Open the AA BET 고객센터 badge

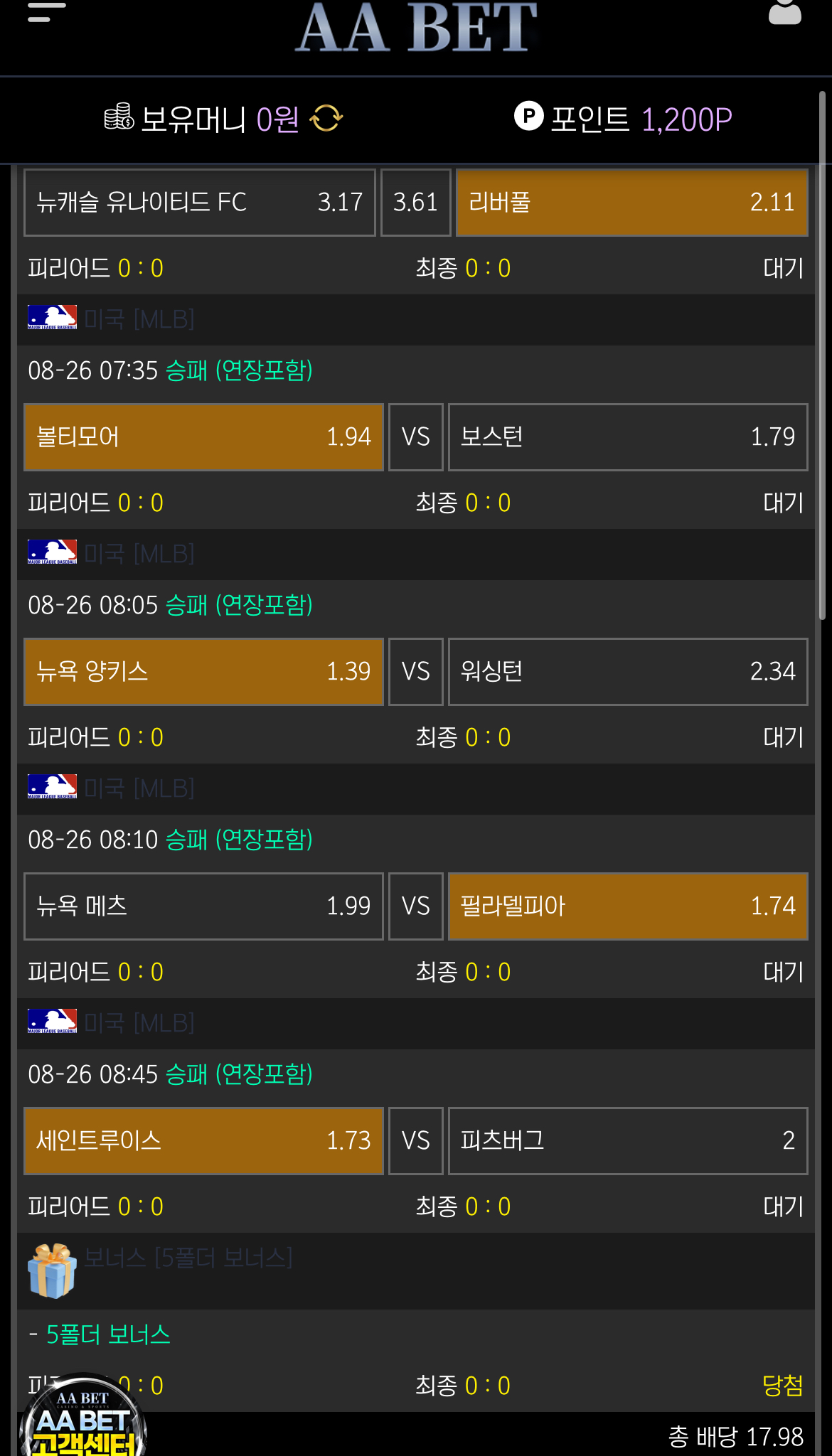coord(83,1416)
